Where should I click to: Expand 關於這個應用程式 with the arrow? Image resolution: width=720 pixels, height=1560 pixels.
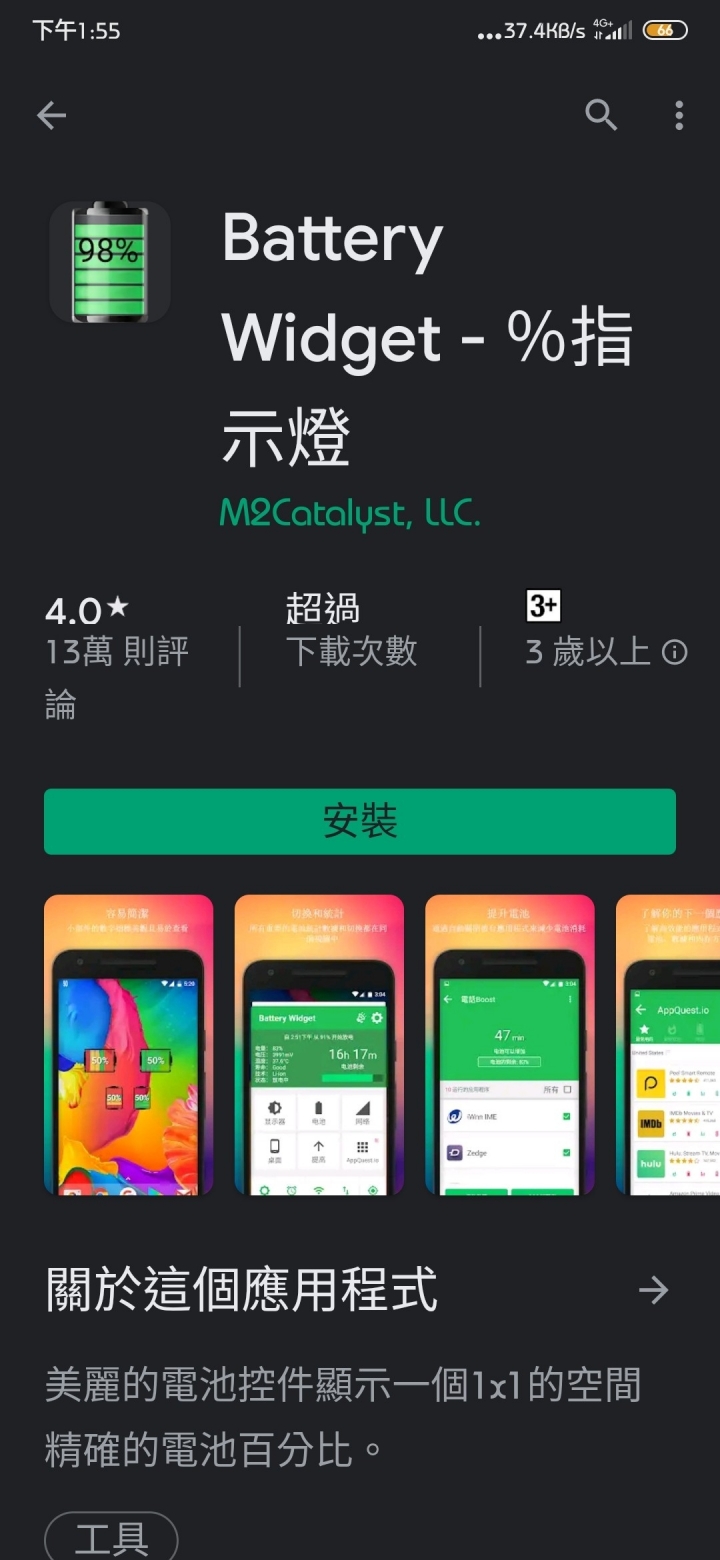tap(654, 1290)
